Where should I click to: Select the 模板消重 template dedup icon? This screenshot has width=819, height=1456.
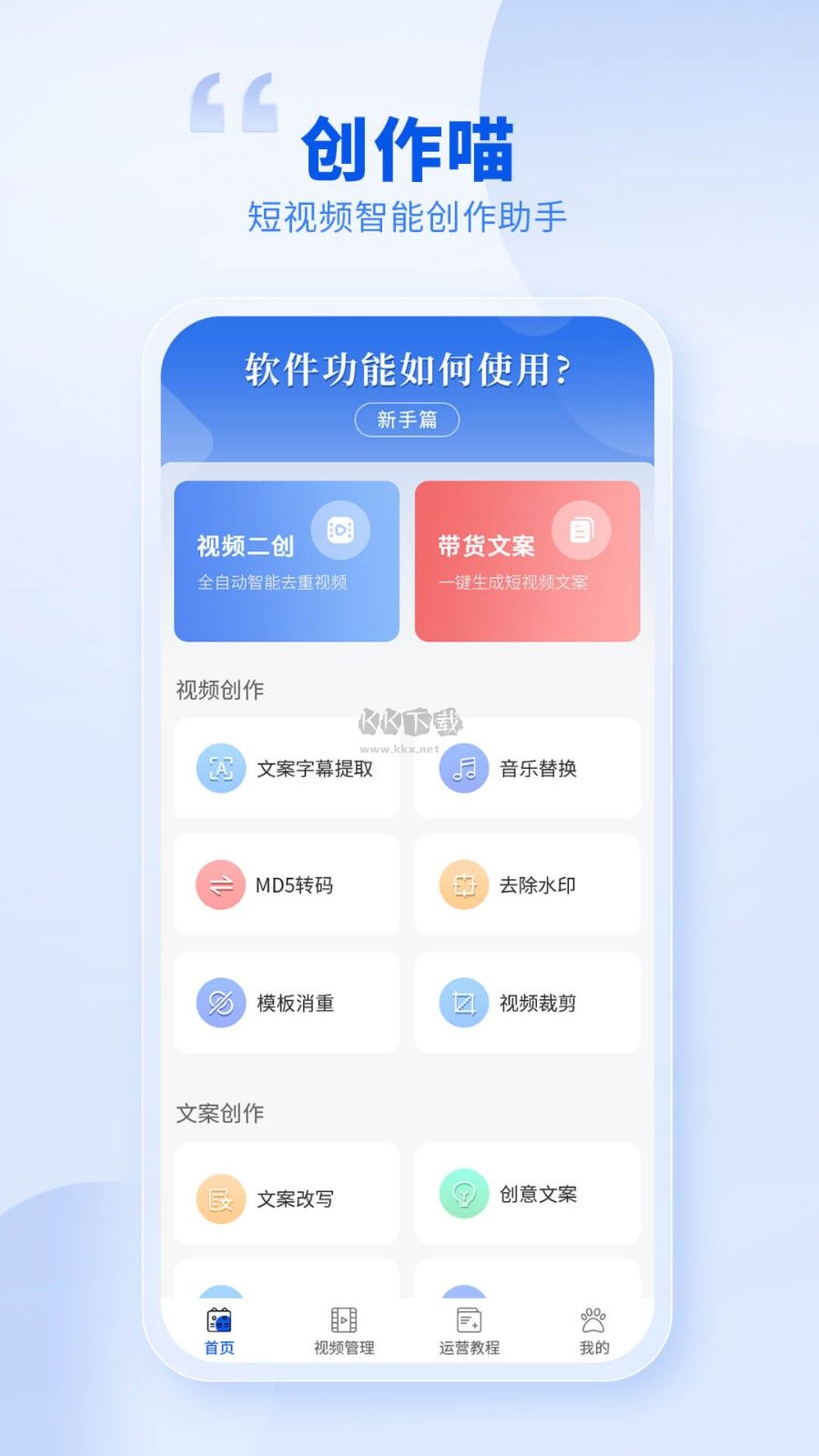coord(219,1004)
